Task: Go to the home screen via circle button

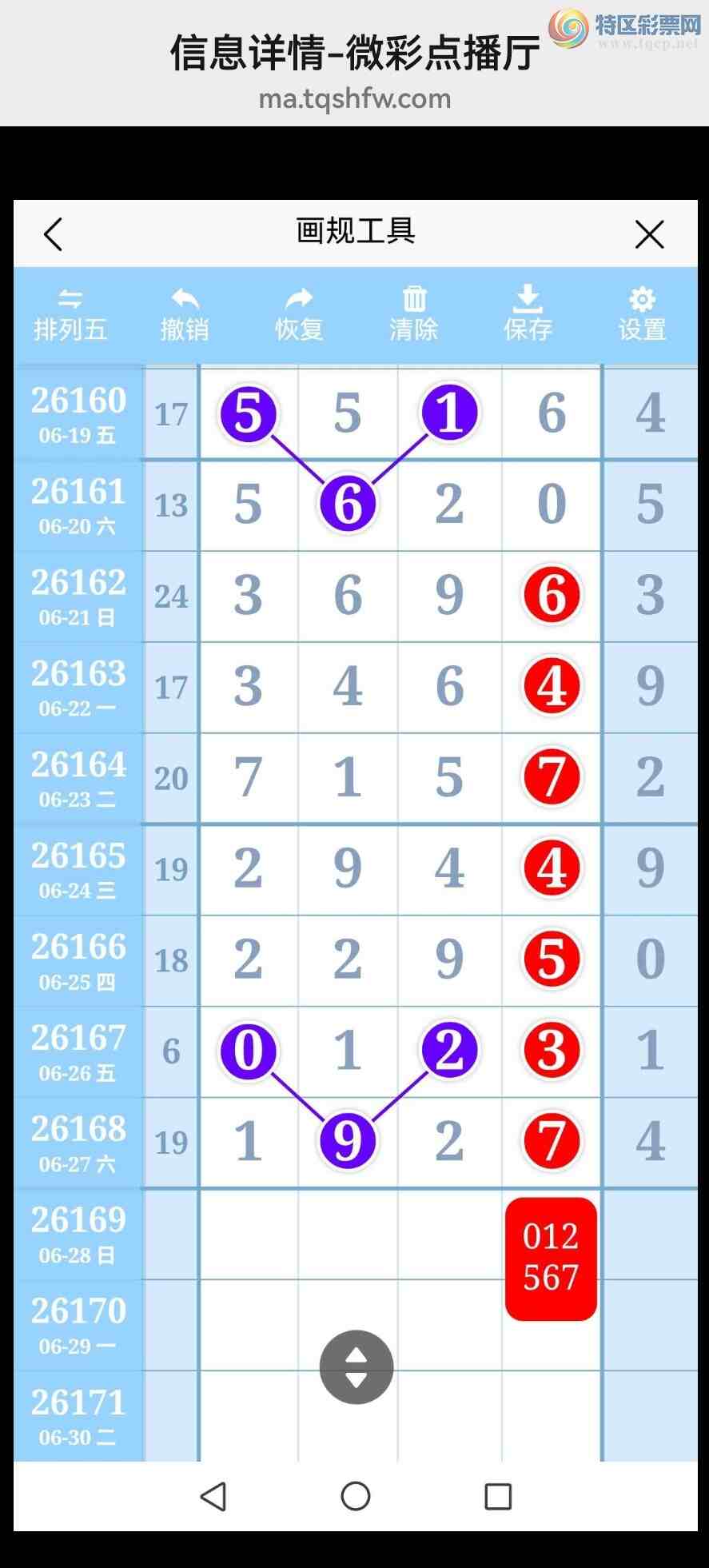Action: (356, 1496)
